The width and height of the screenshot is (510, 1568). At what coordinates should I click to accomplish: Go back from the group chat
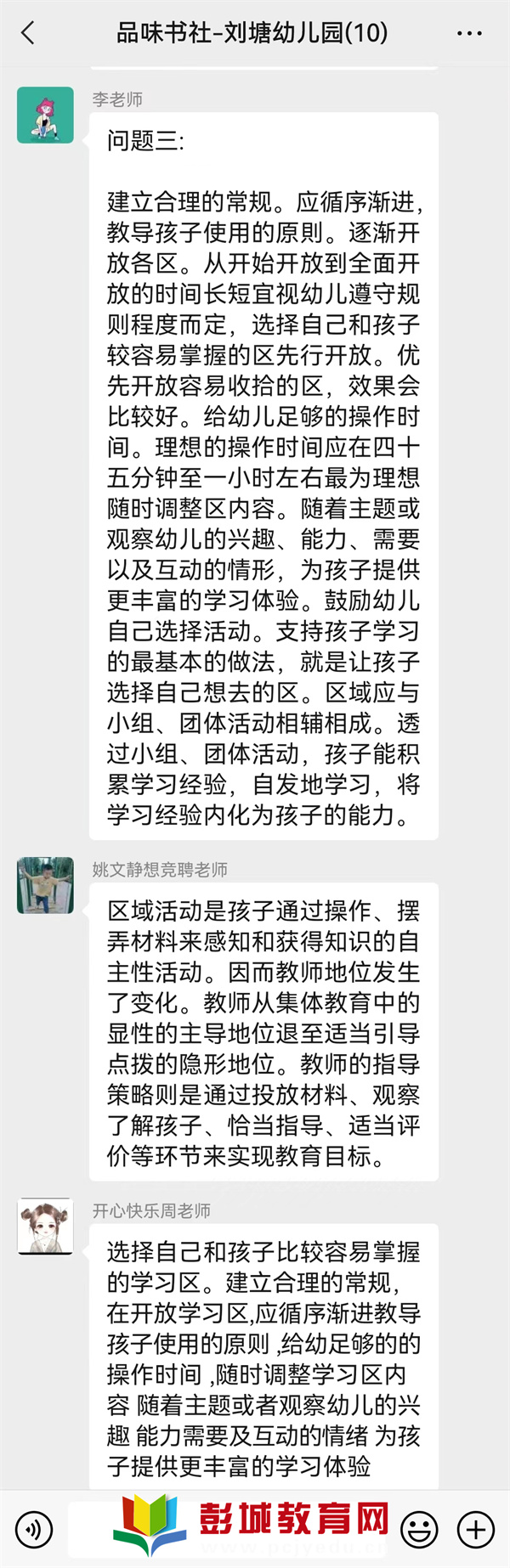tap(28, 33)
